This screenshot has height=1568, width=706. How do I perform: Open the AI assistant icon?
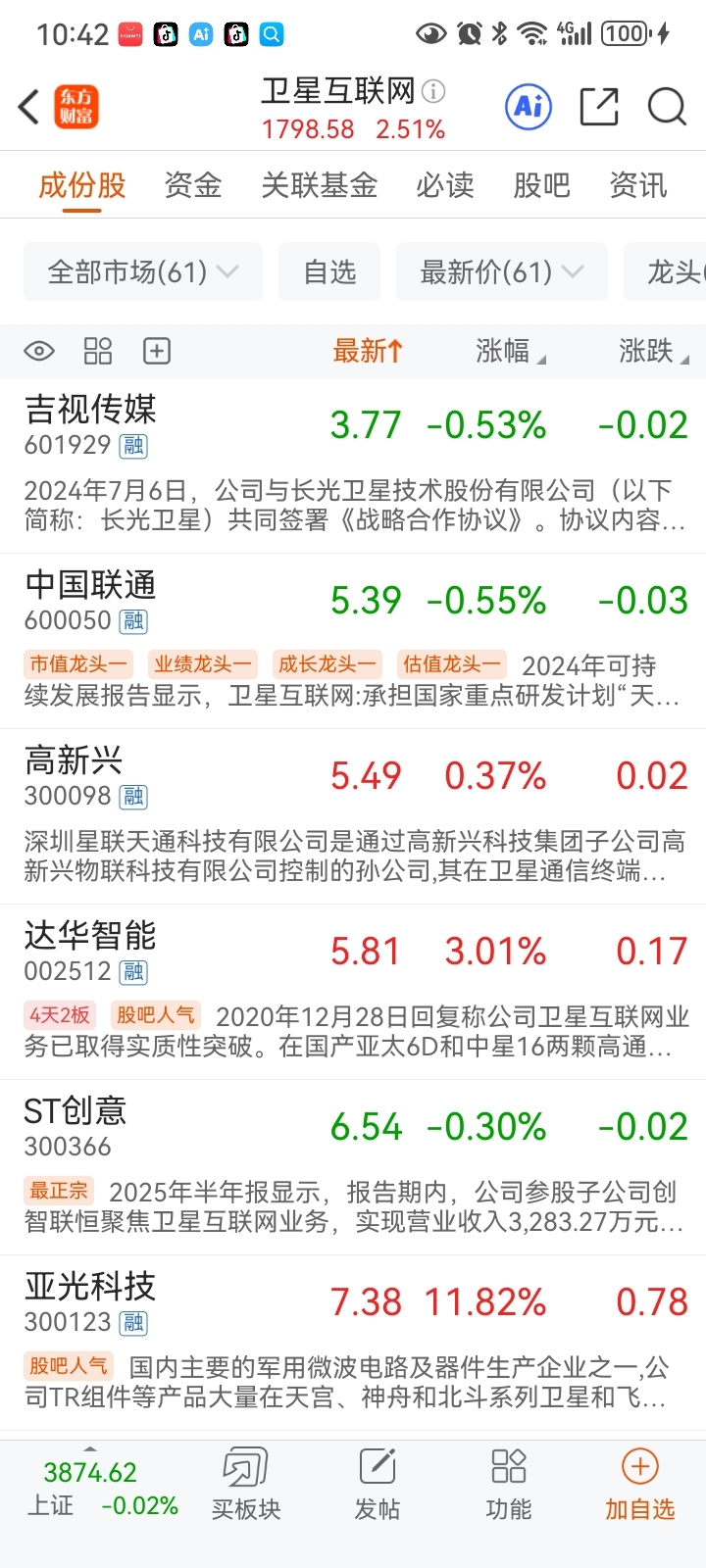coord(529,107)
